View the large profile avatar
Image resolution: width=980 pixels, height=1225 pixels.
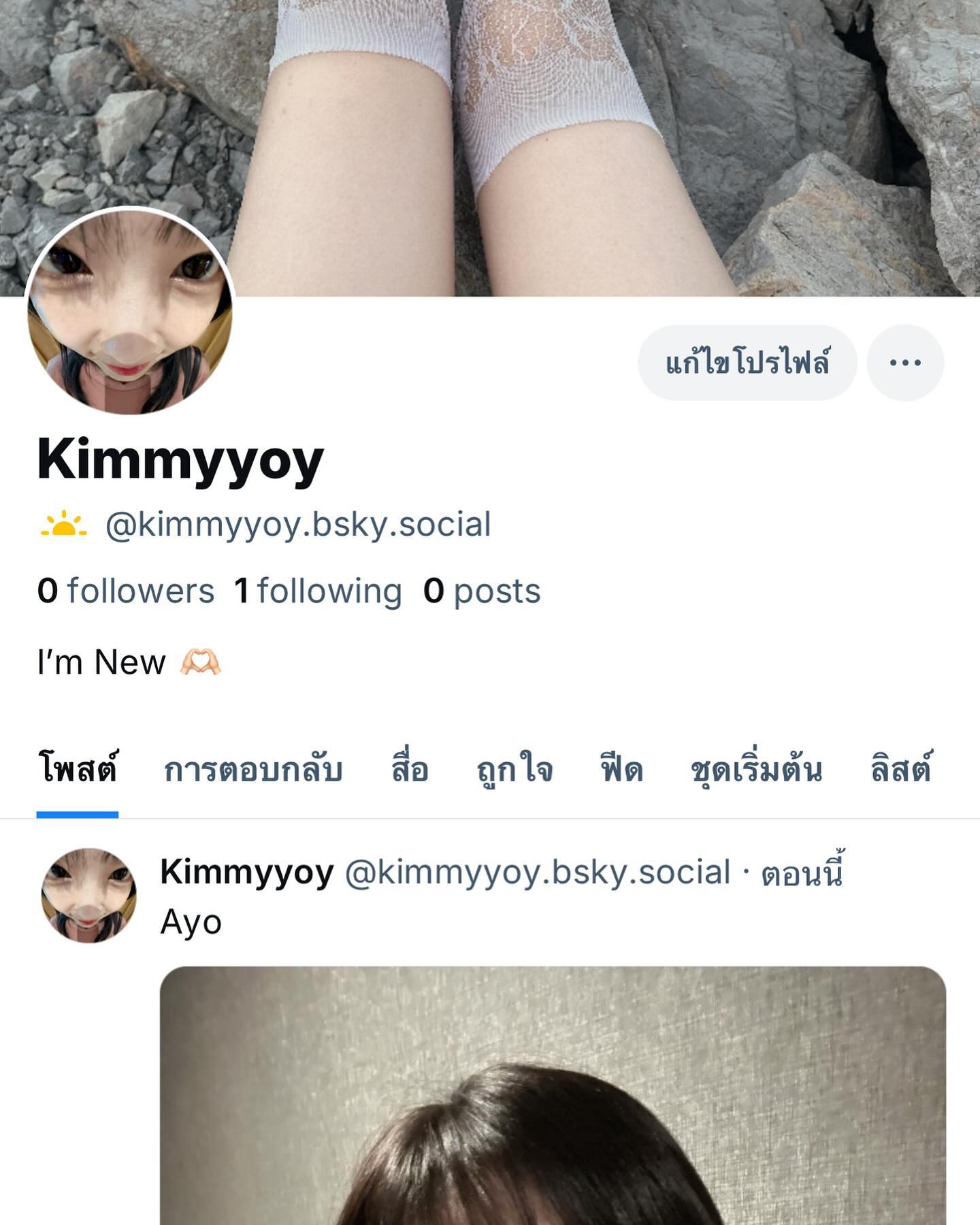(x=129, y=311)
